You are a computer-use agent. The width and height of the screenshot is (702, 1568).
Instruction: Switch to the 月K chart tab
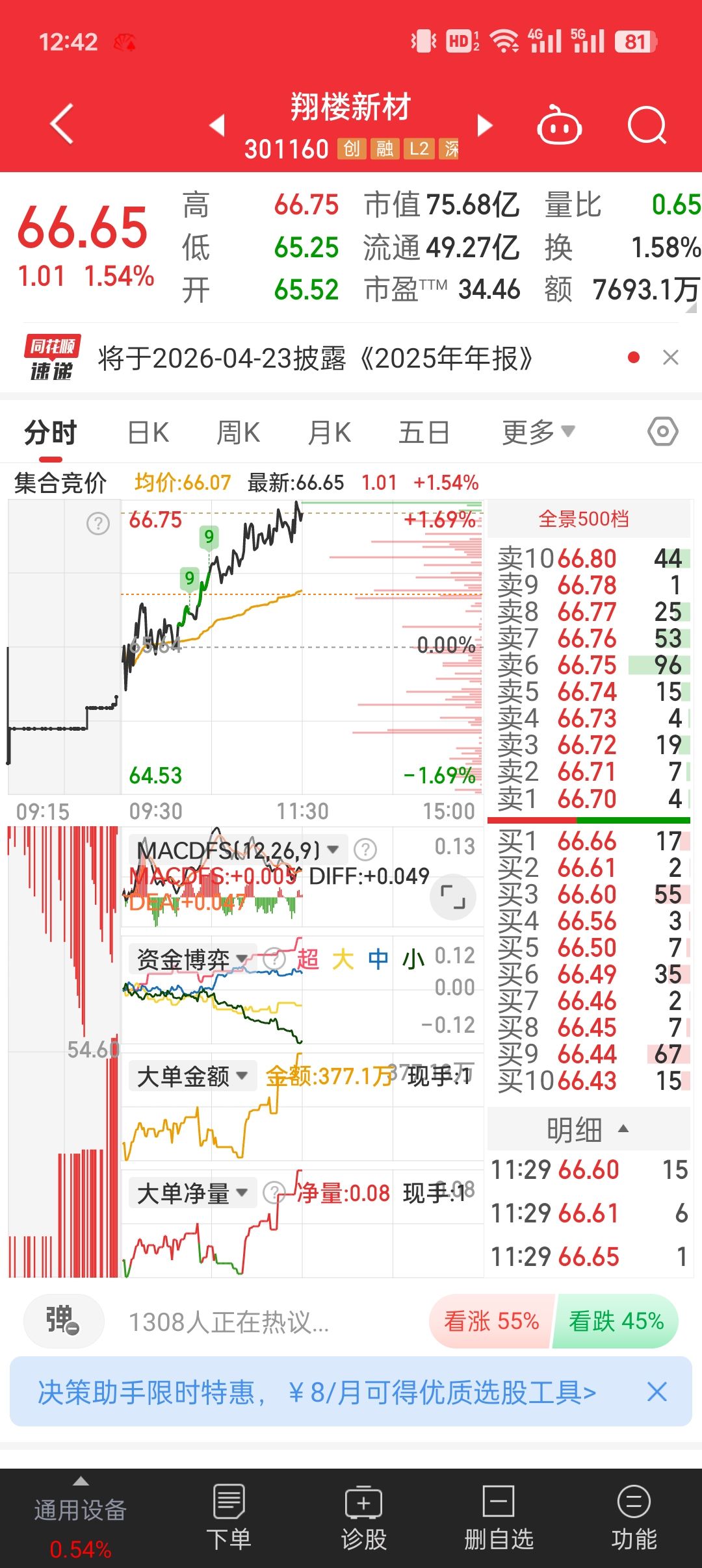329,433
